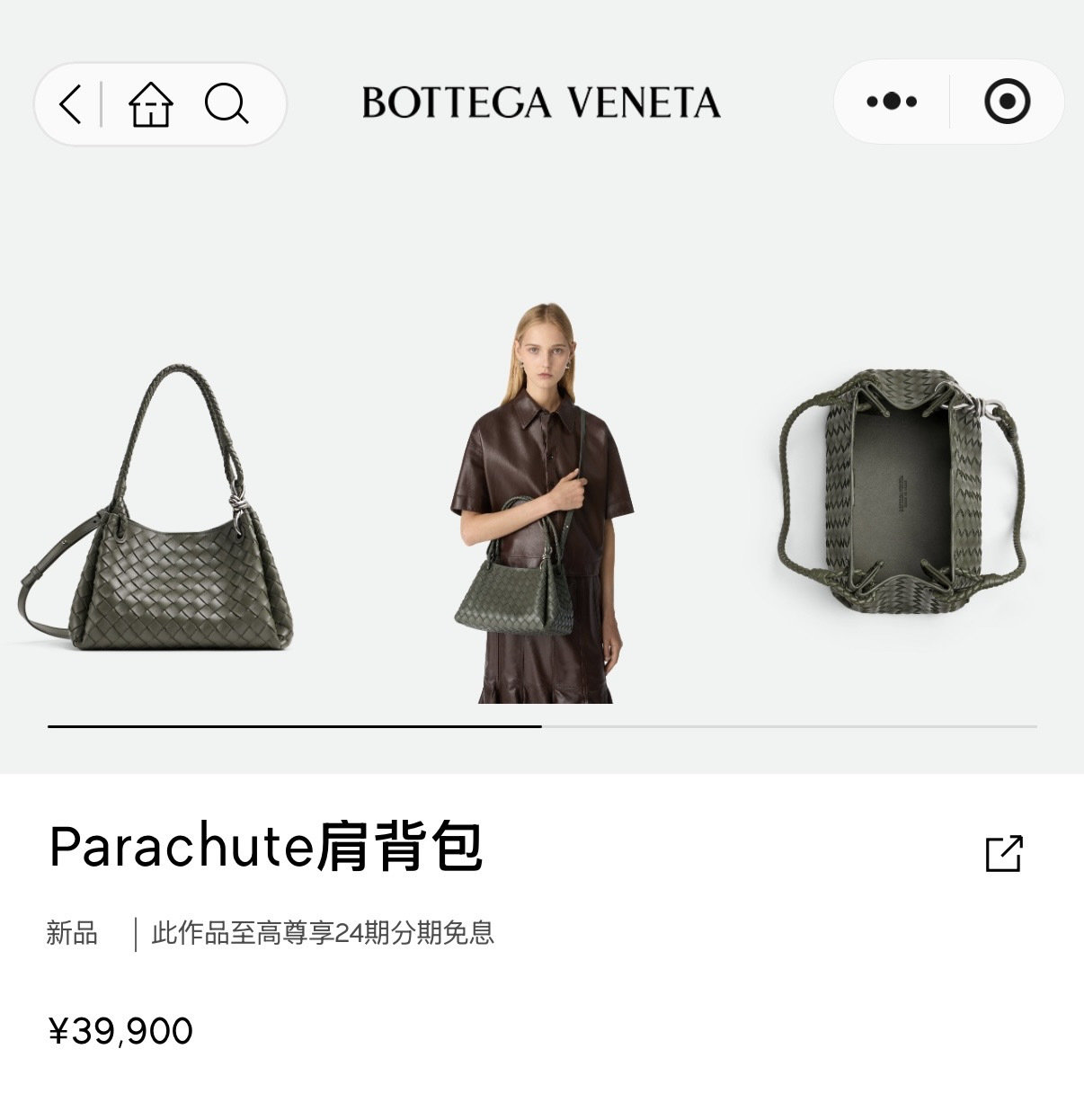Open the search magnifier icon
Screen dimensions: 1084x1120
point(226,103)
